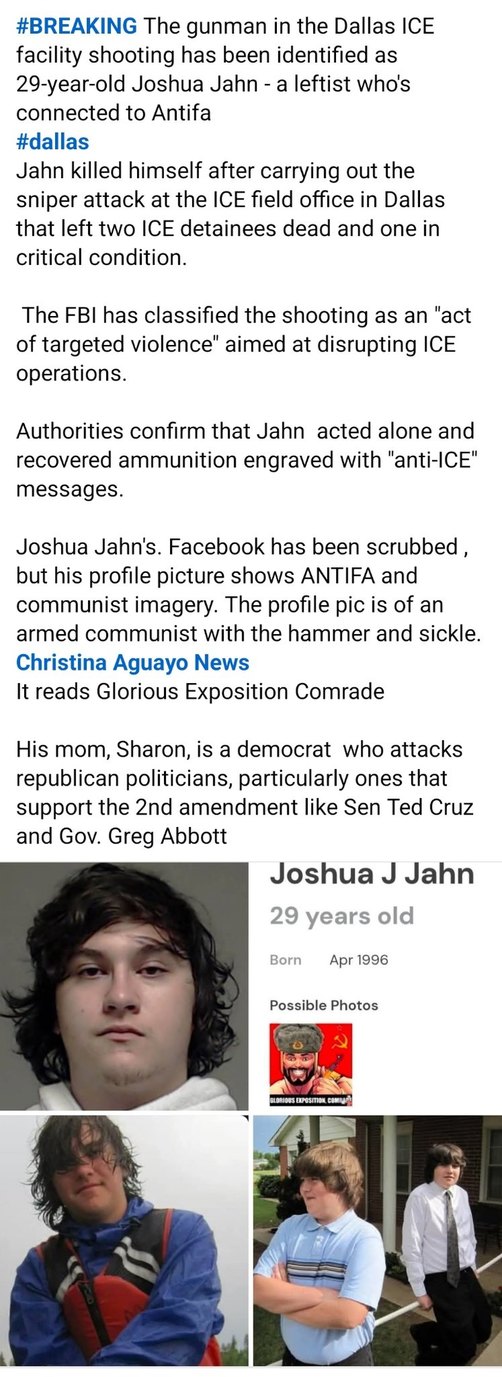Viewport: 502px width, 1377px height.
Task: Open the Joshua J Jahn profile screenshot image
Action: [x=377, y=986]
